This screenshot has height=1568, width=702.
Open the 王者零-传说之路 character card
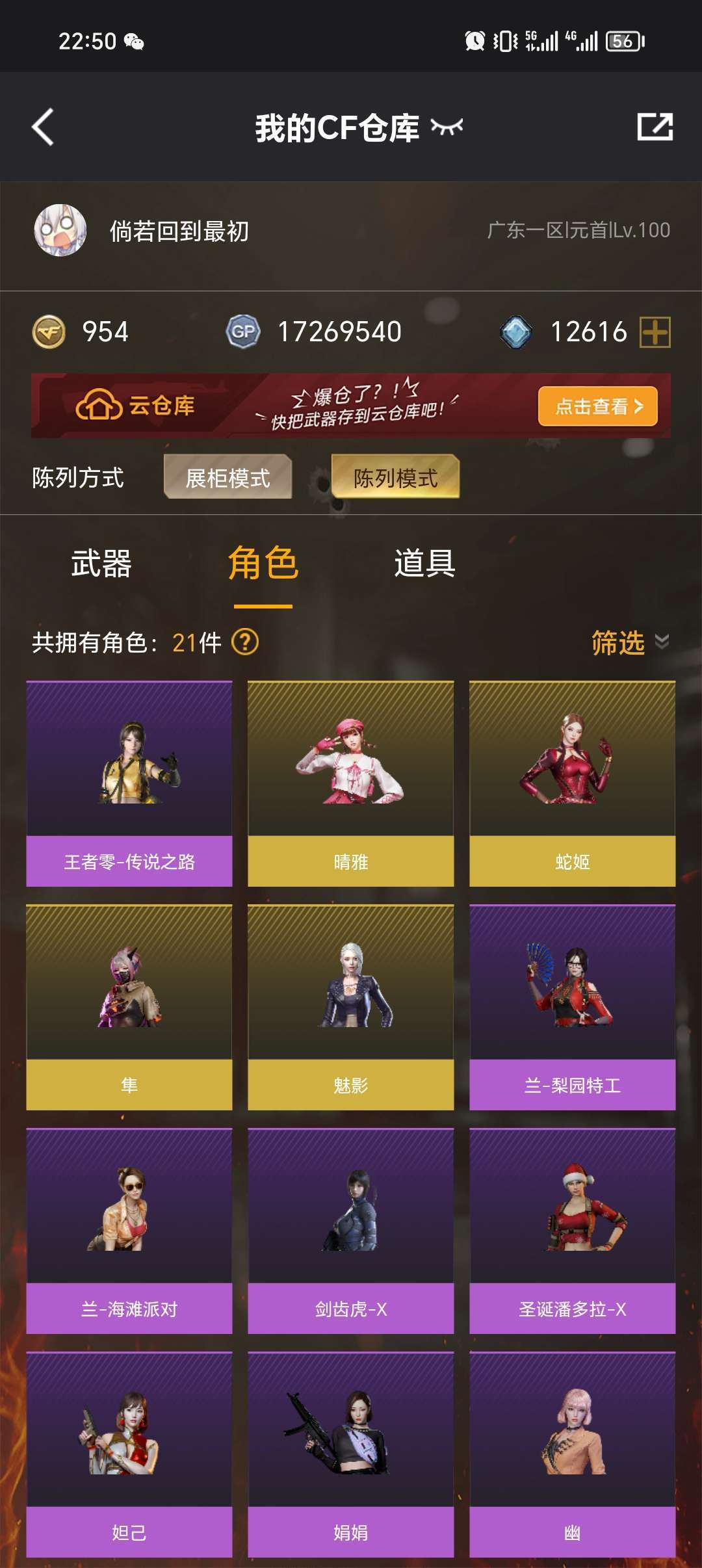click(129, 783)
